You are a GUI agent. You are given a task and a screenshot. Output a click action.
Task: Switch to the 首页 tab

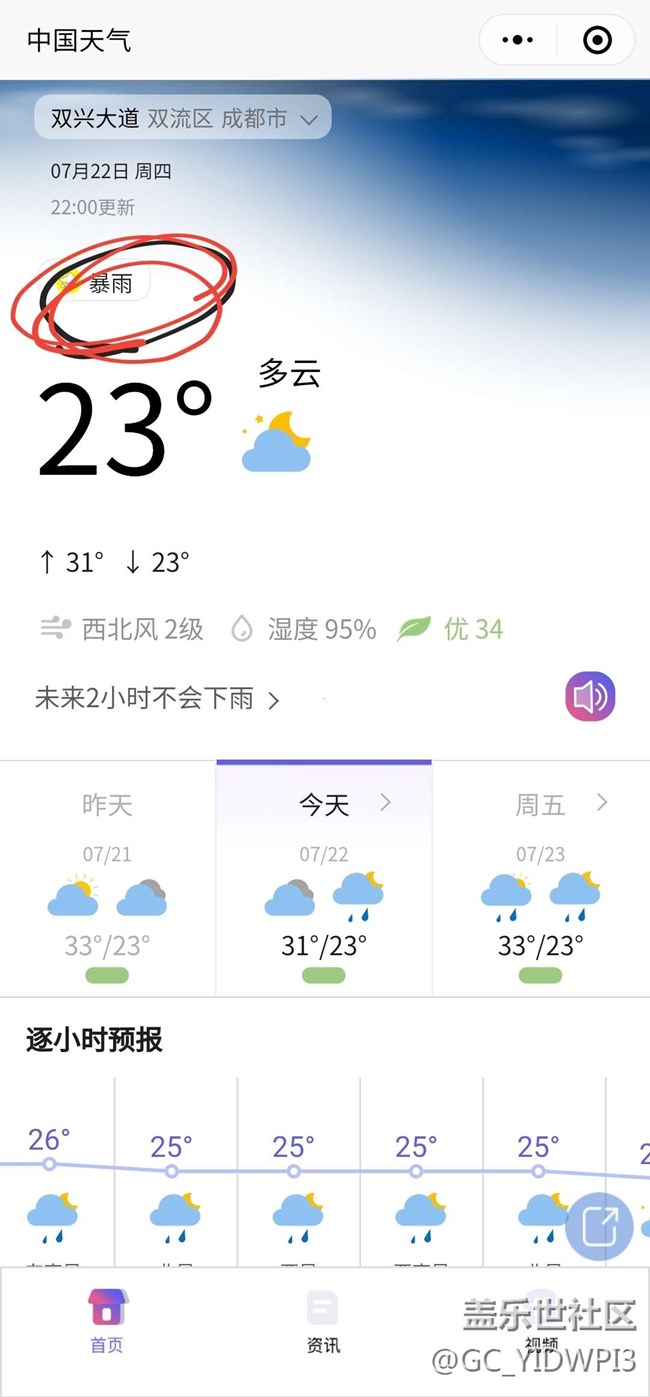[x=107, y=1320]
